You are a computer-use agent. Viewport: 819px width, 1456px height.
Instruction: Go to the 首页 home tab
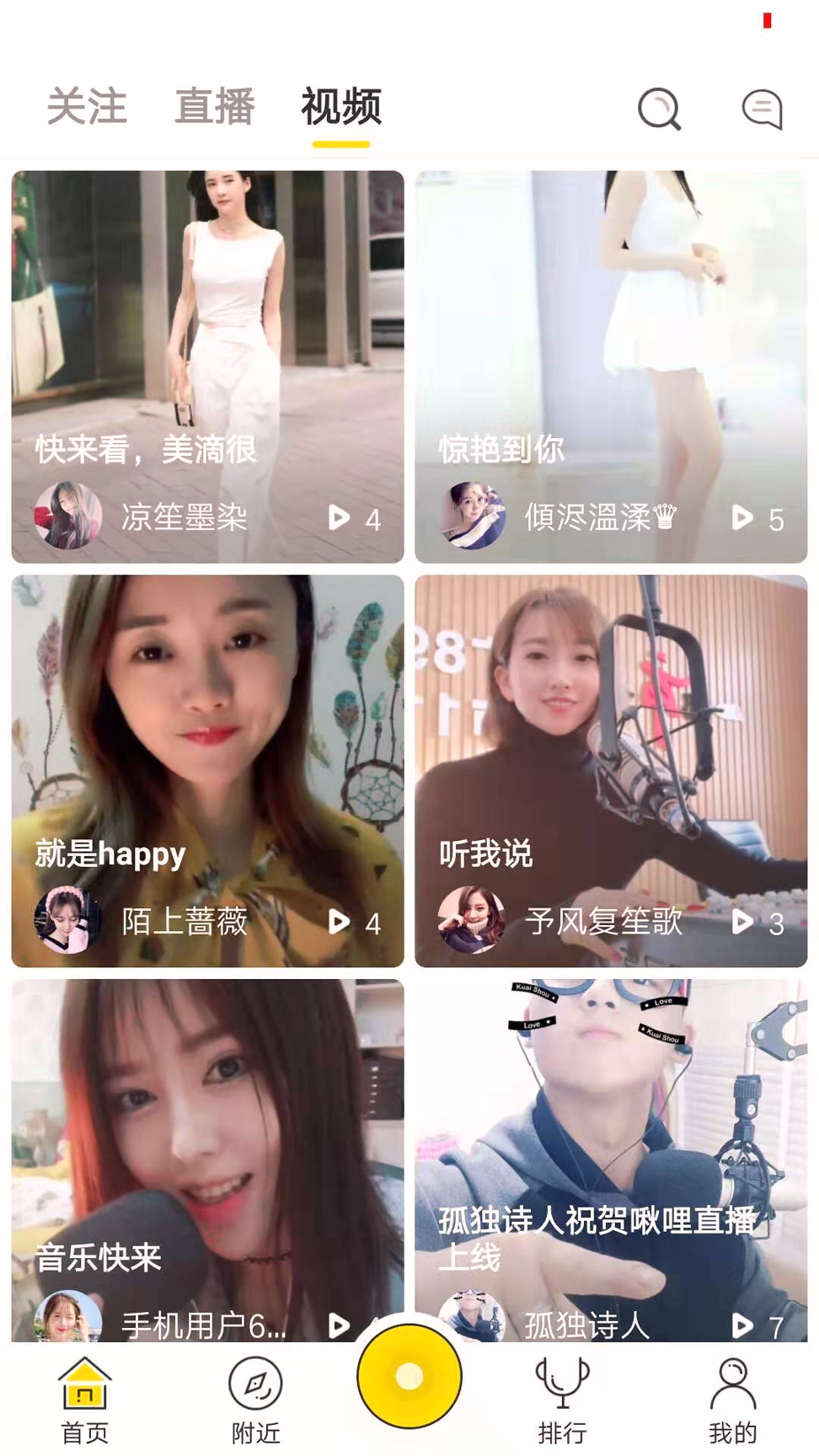point(85,1399)
